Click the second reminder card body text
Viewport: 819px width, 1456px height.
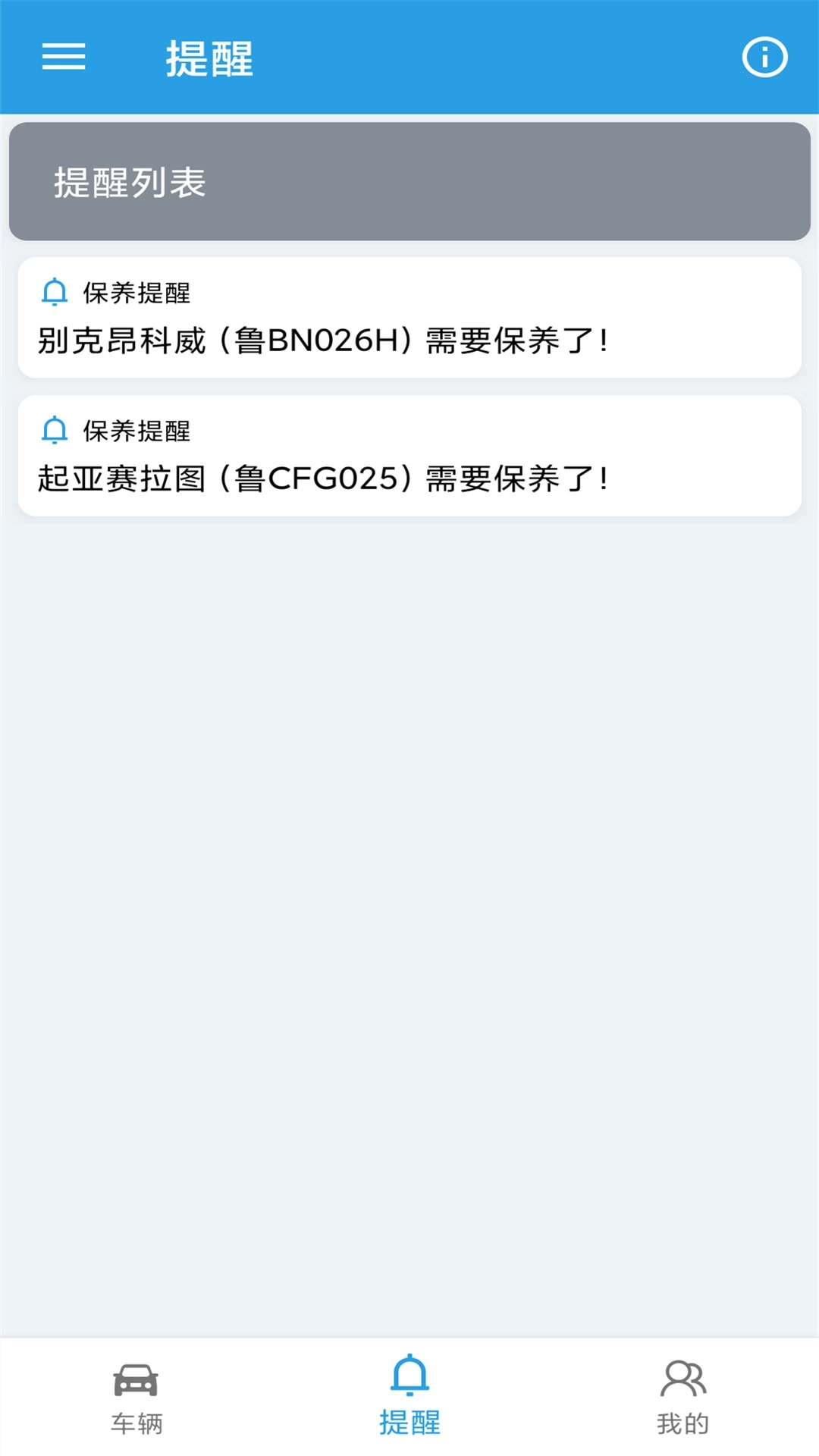[x=322, y=479]
